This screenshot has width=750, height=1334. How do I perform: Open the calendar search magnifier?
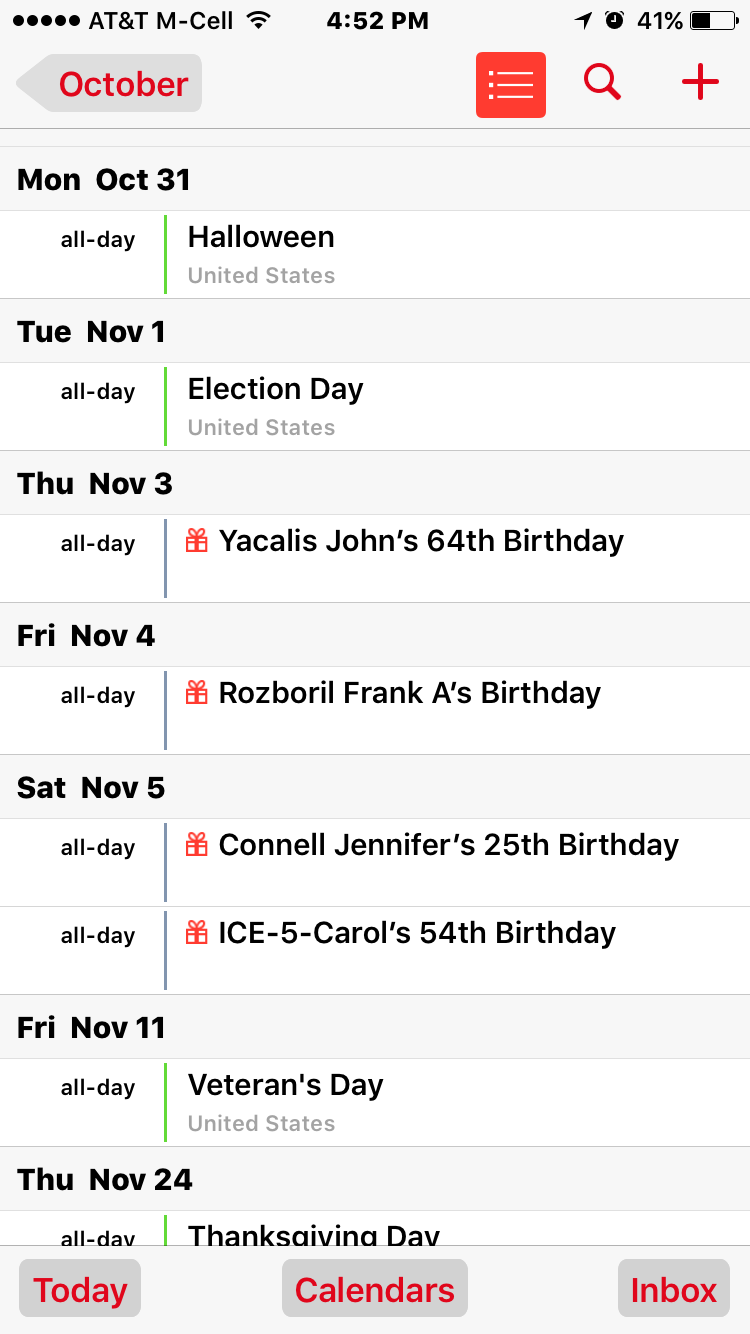[602, 82]
